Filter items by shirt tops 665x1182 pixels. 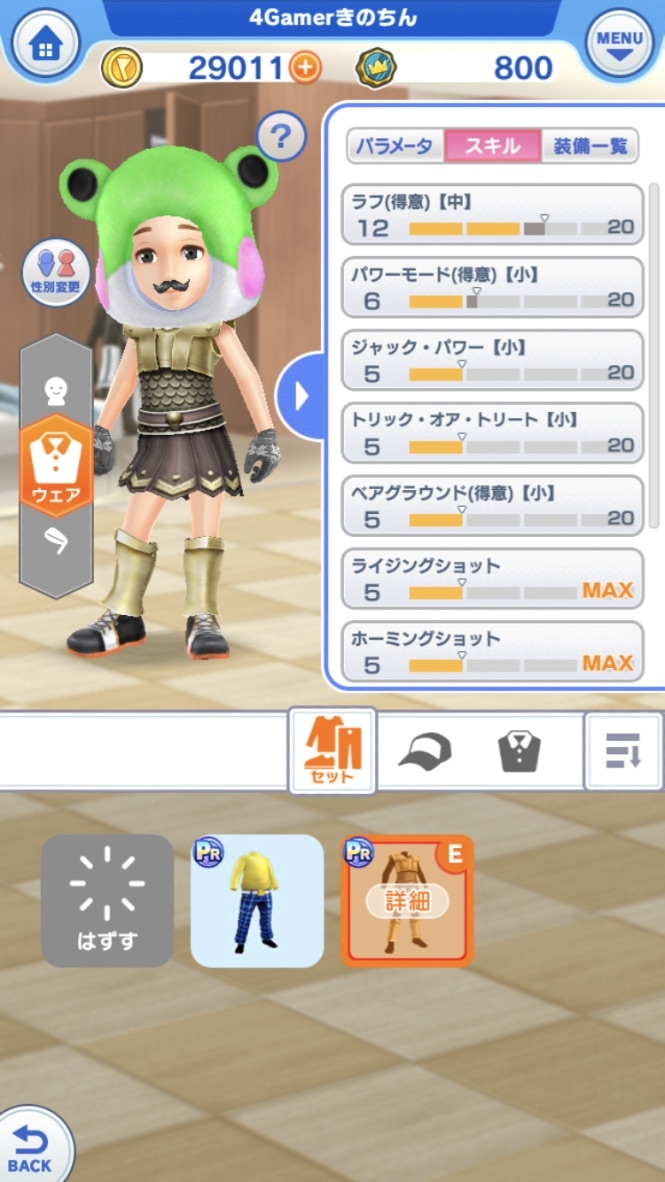click(519, 750)
